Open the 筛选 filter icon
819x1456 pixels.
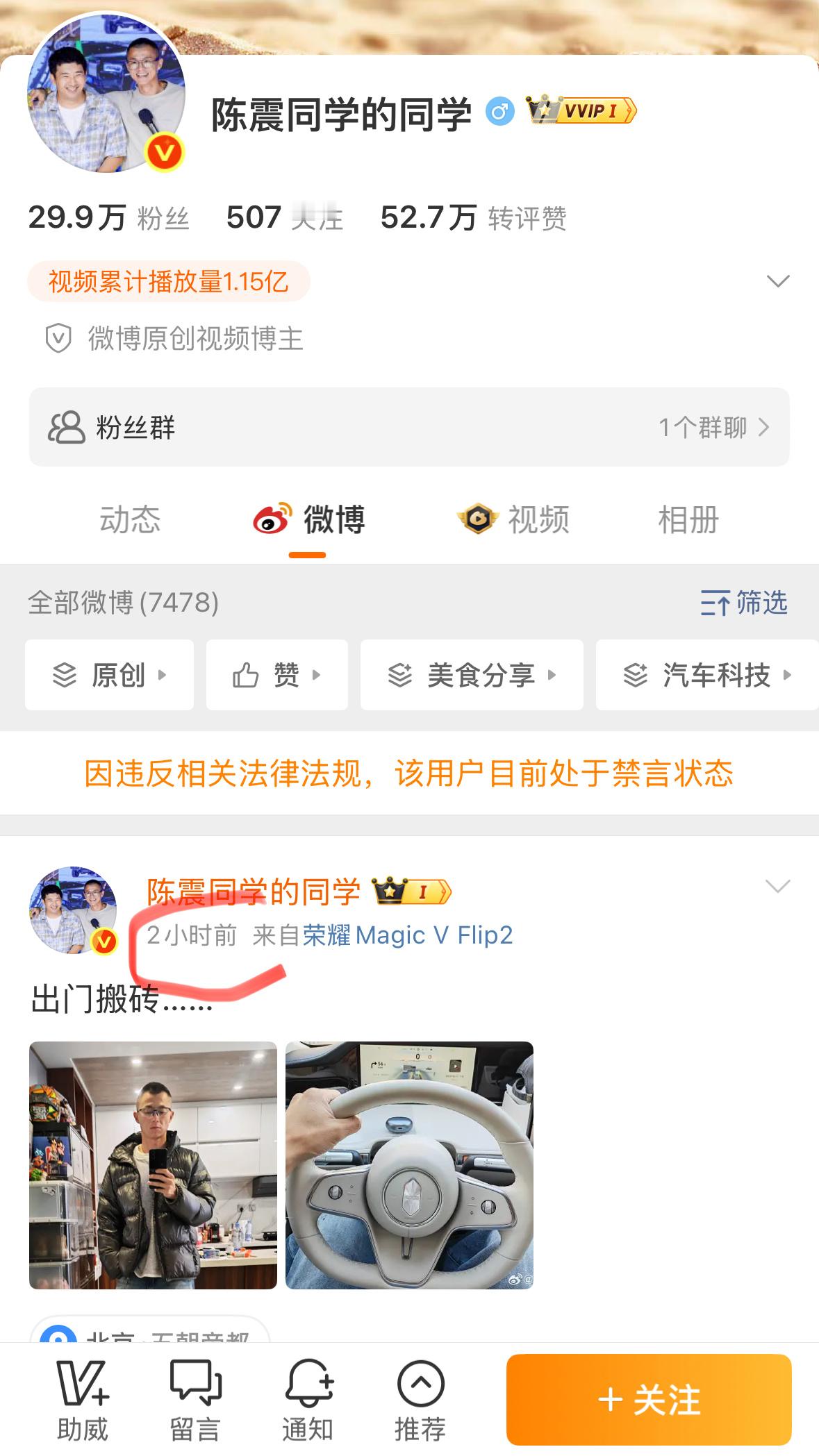[715, 604]
